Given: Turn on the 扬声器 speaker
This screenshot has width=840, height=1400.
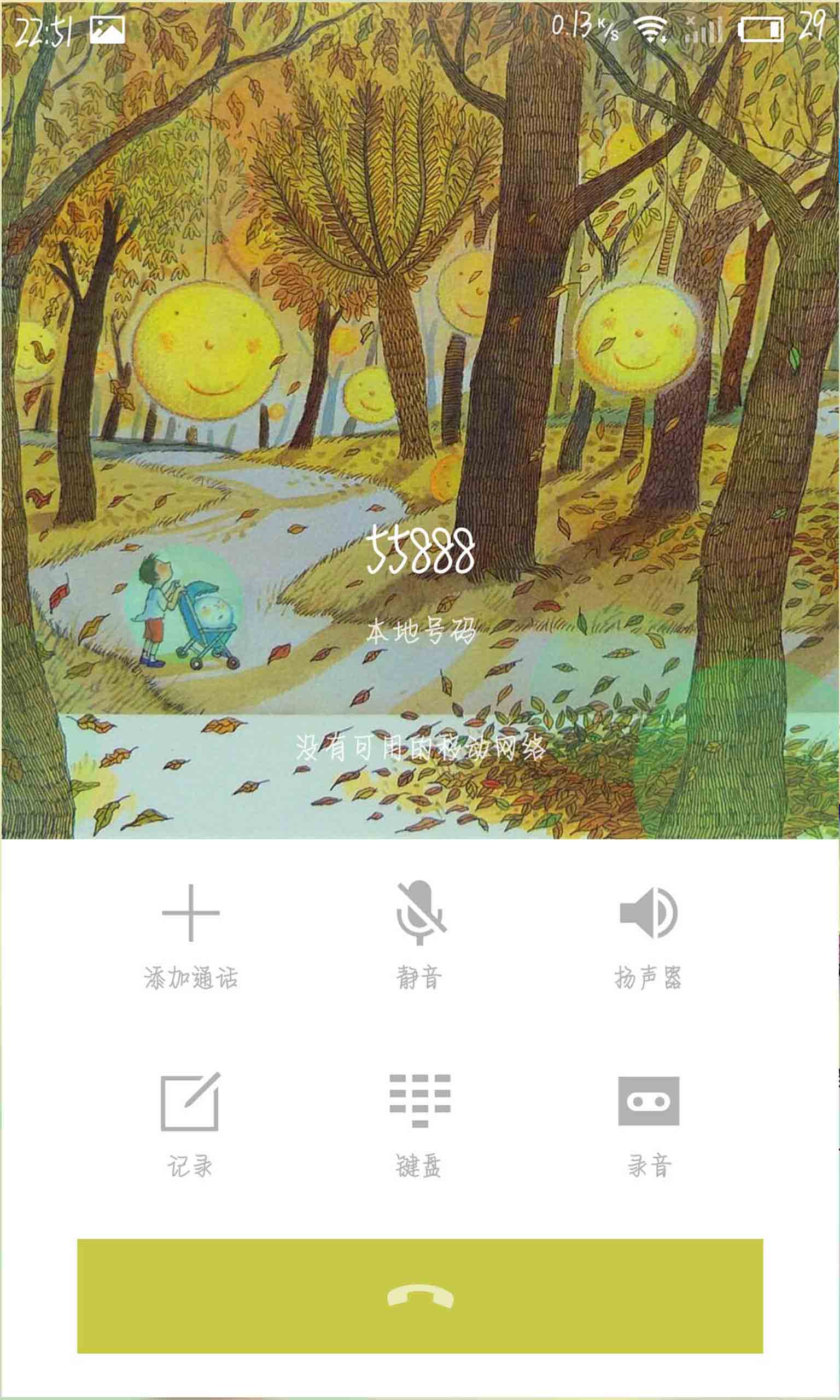Looking at the screenshot, I should pos(649,936).
